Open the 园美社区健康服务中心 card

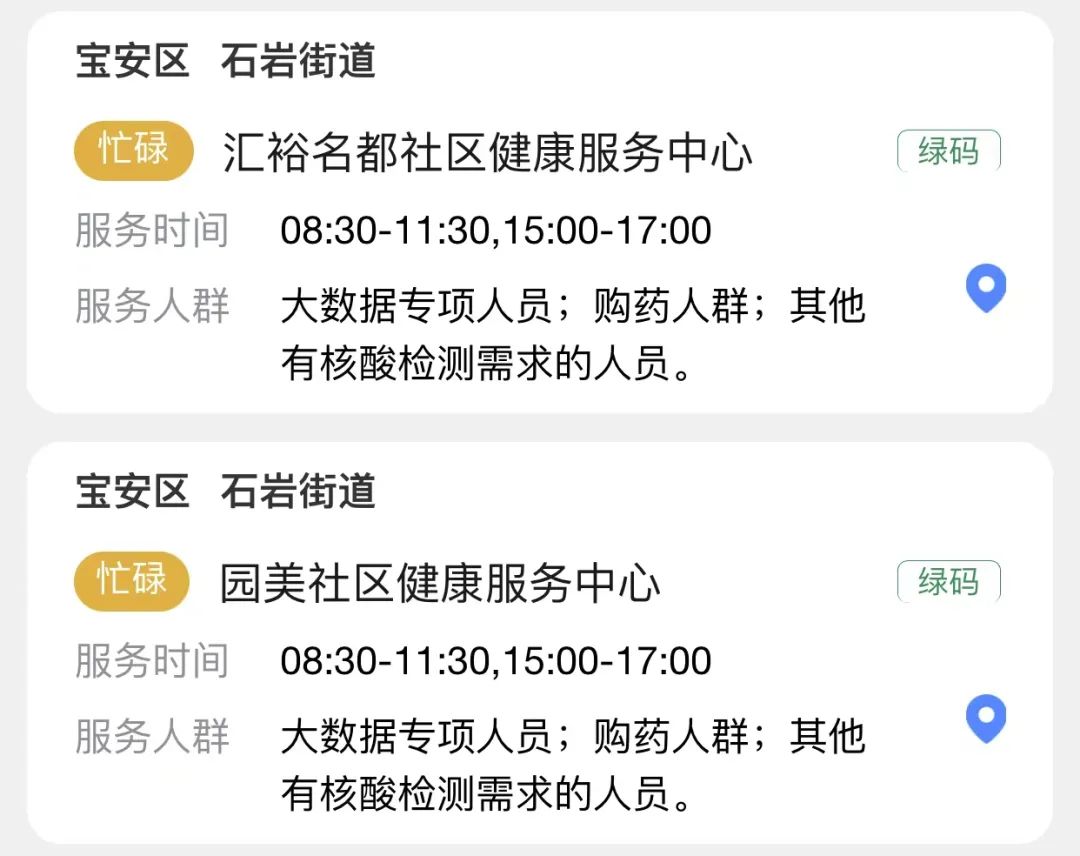click(x=440, y=583)
